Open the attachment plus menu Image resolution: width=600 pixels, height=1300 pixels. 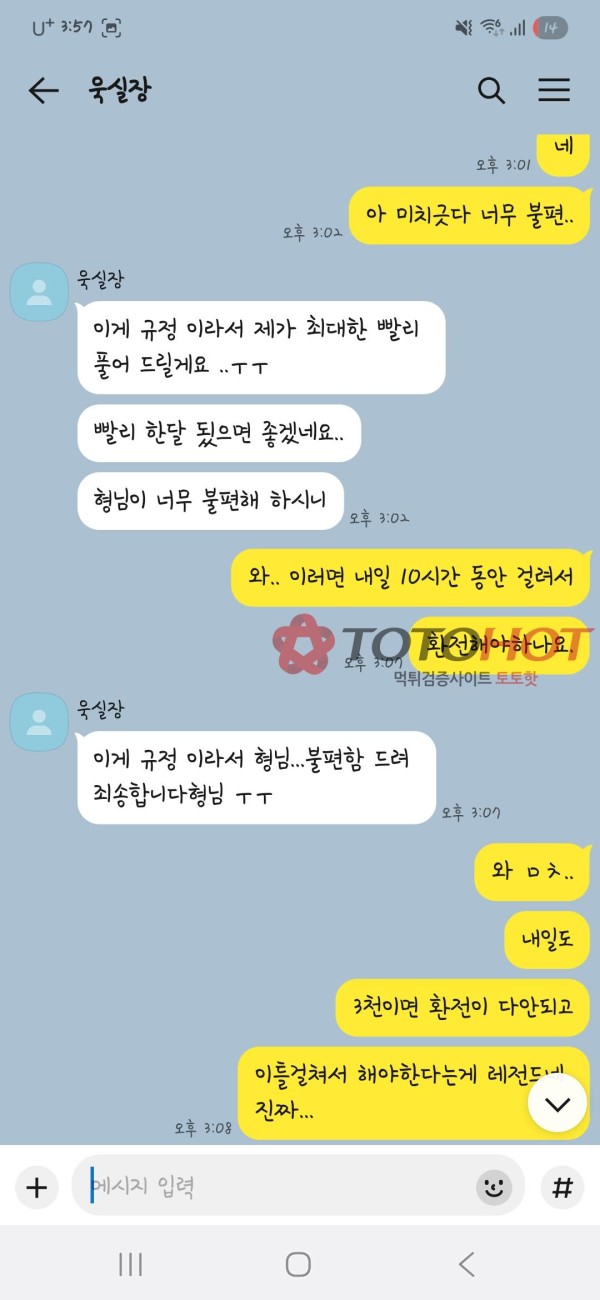[37, 1187]
